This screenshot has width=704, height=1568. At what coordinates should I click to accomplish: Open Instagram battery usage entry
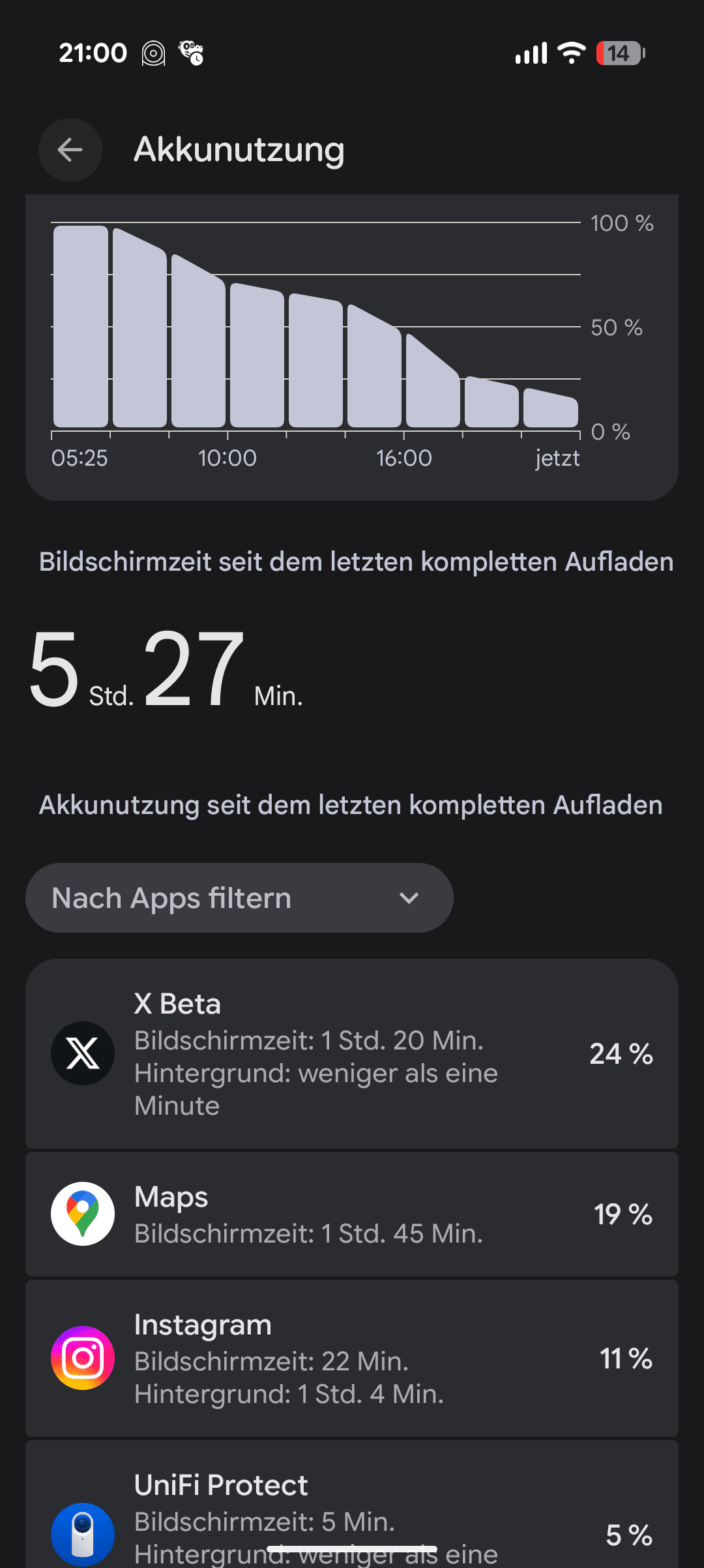click(x=352, y=1359)
